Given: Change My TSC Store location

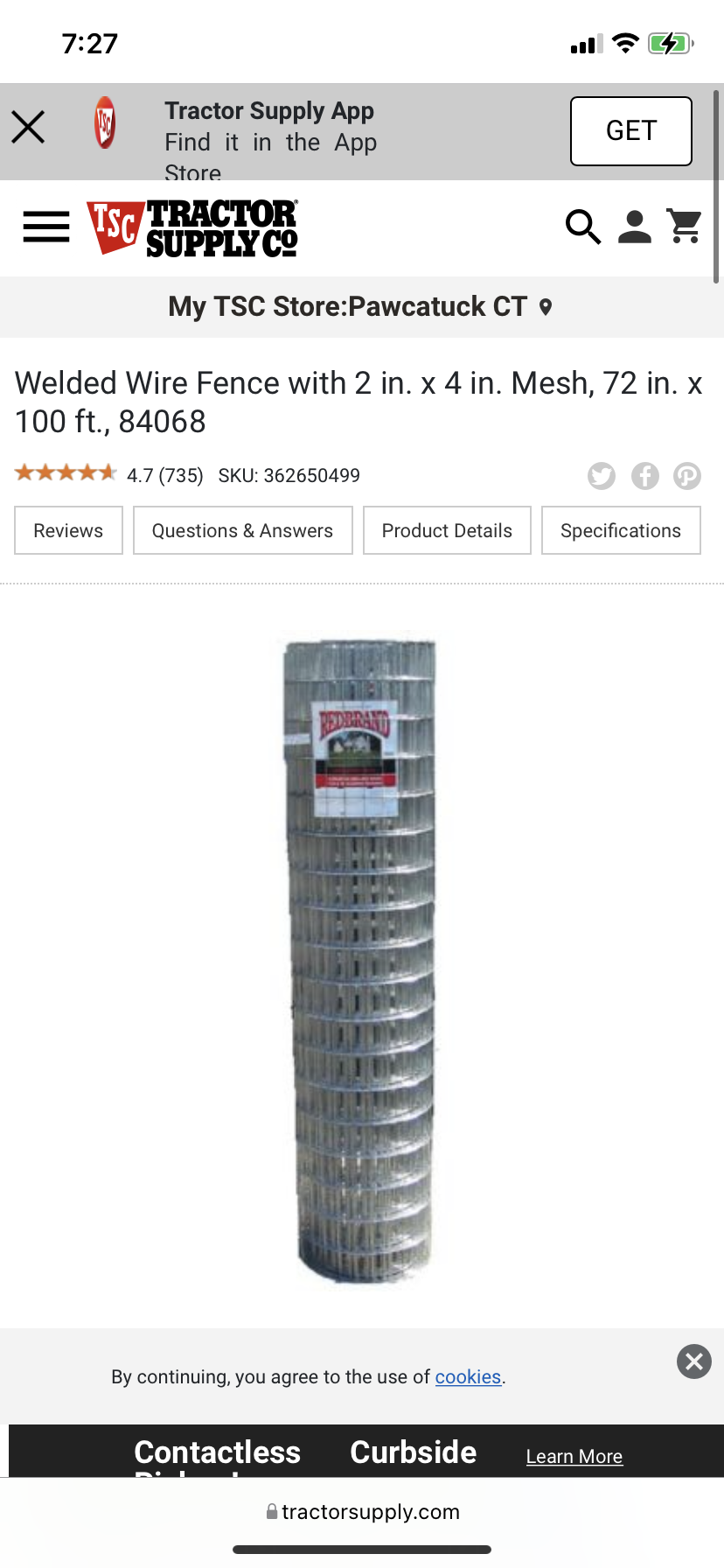Looking at the screenshot, I should 361,307.
